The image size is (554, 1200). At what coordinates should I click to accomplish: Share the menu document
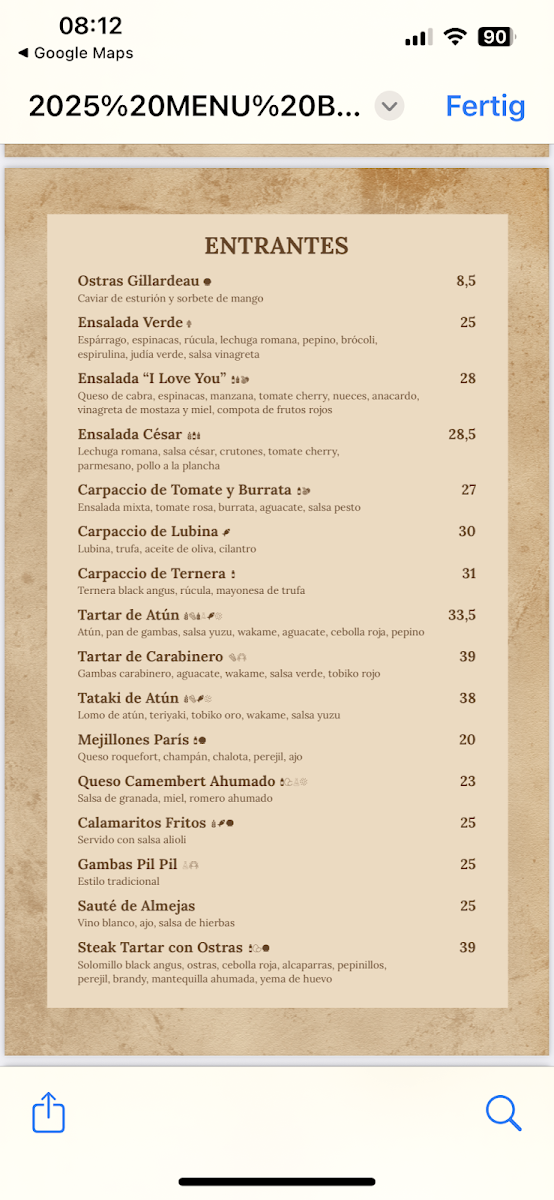coord(49,1111)
